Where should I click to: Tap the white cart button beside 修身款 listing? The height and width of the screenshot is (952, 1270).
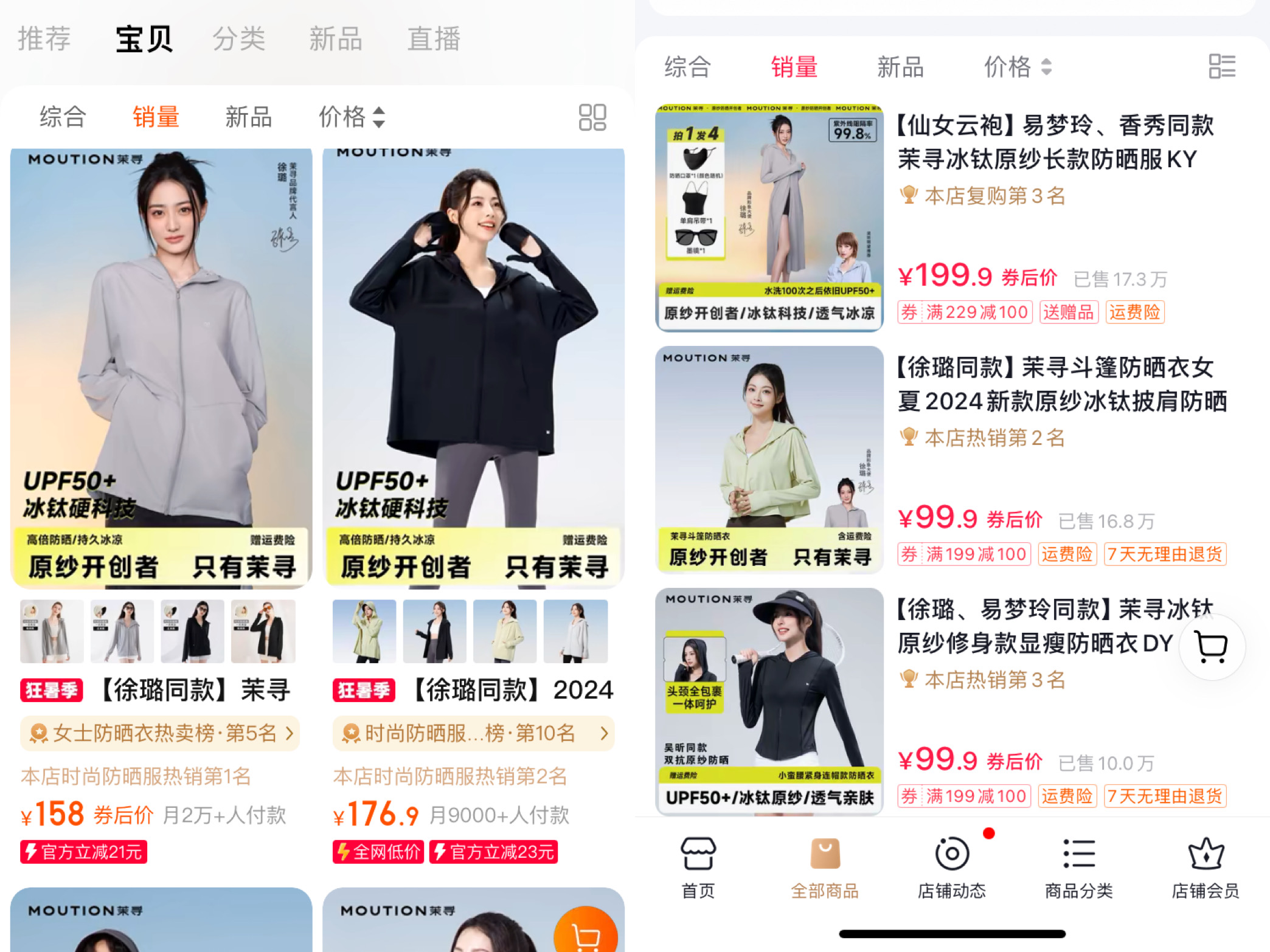(x=1211, y=647)
